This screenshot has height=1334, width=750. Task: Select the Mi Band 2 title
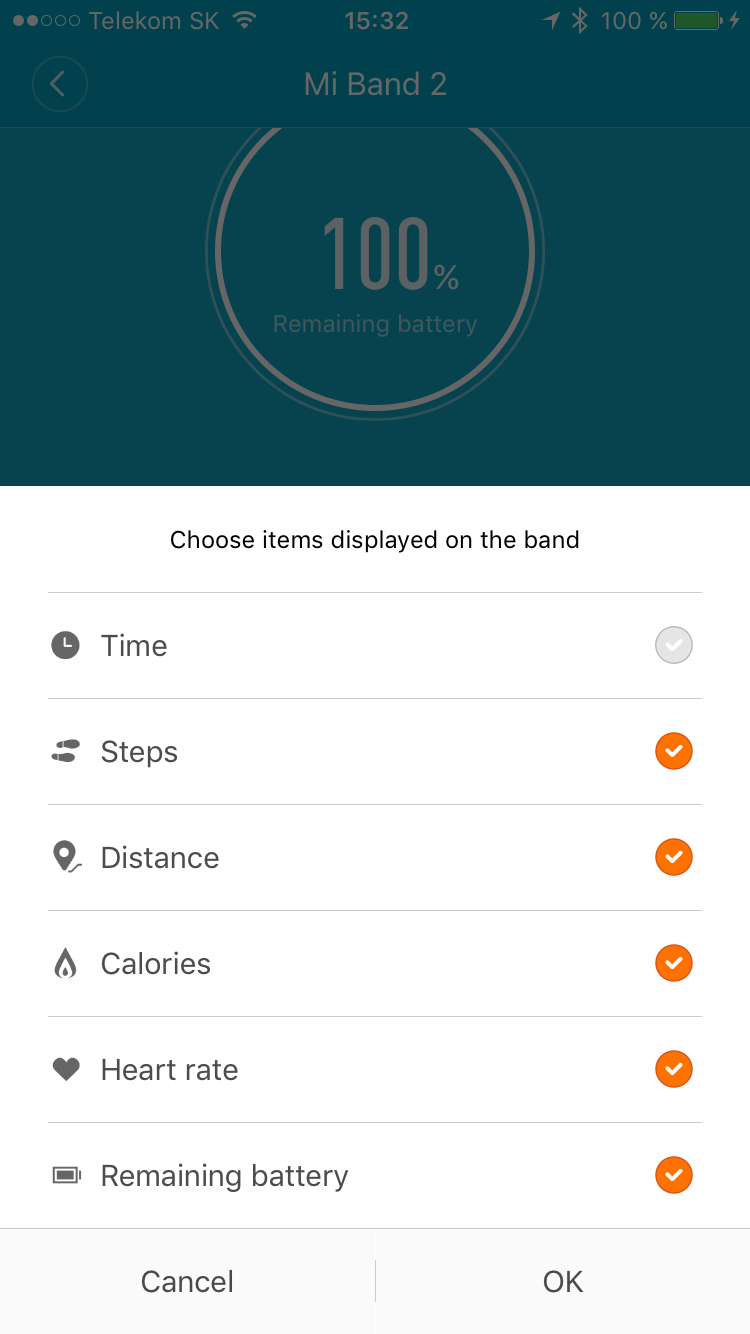tap(375, 84)
